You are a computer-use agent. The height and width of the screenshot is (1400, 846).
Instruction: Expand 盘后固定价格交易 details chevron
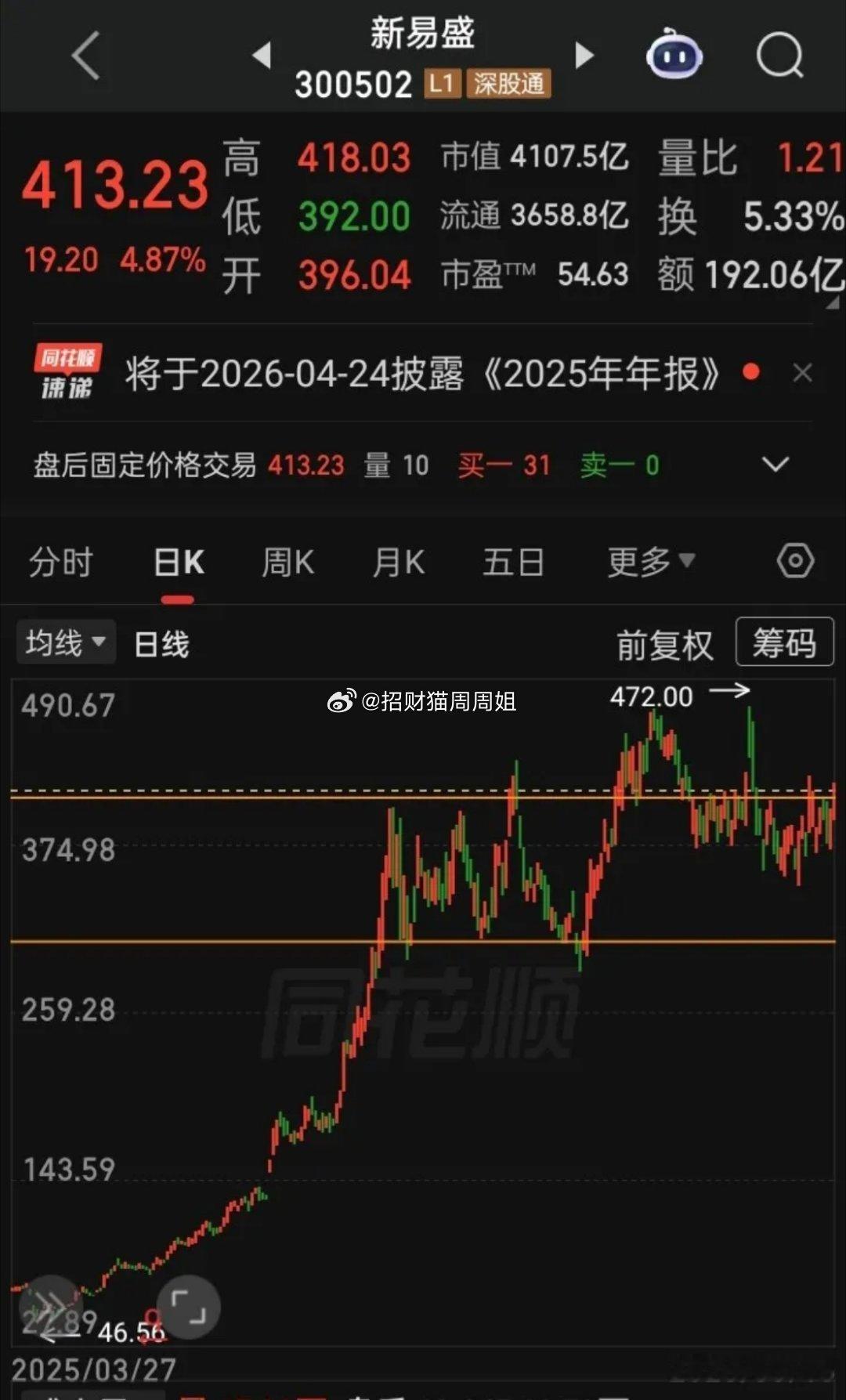point(774,465)
